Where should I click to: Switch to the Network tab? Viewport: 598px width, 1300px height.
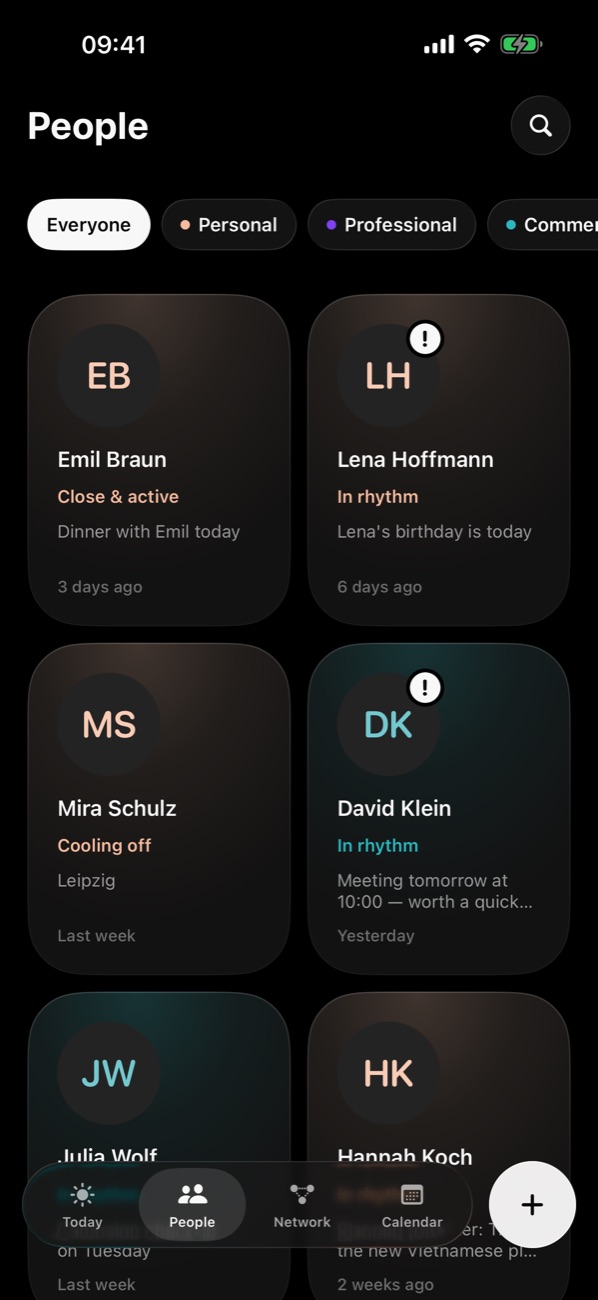tap(302, 1205)
